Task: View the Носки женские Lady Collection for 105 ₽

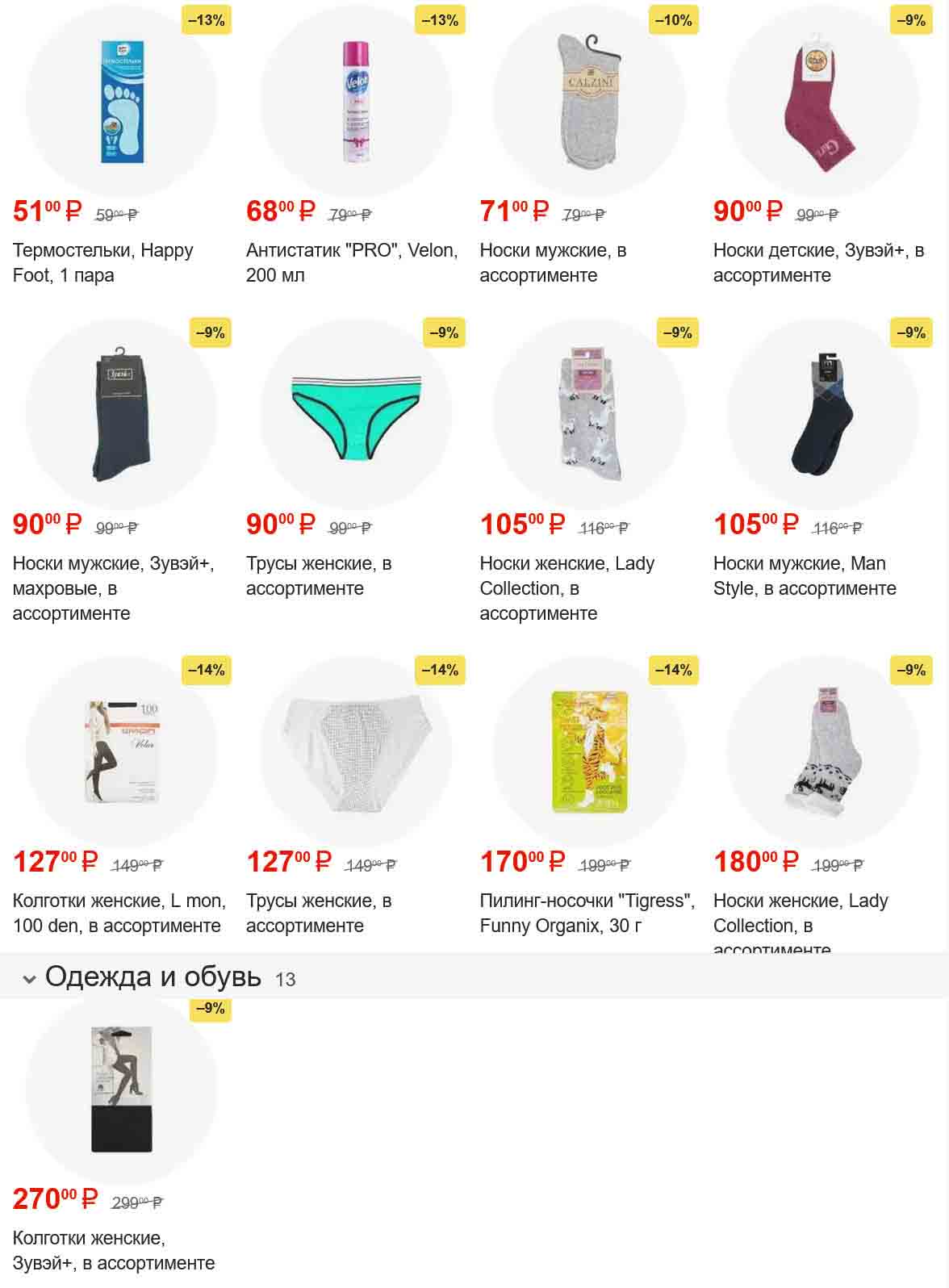Action: 589,415
